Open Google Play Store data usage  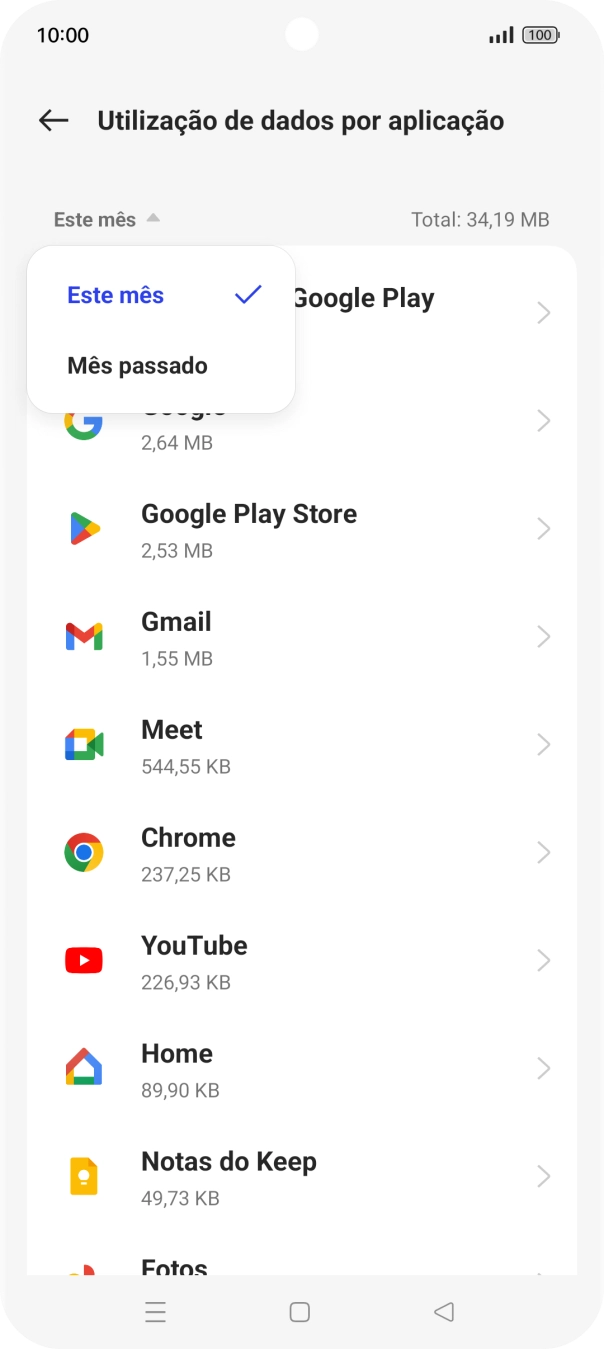click(x=302, y=529)
